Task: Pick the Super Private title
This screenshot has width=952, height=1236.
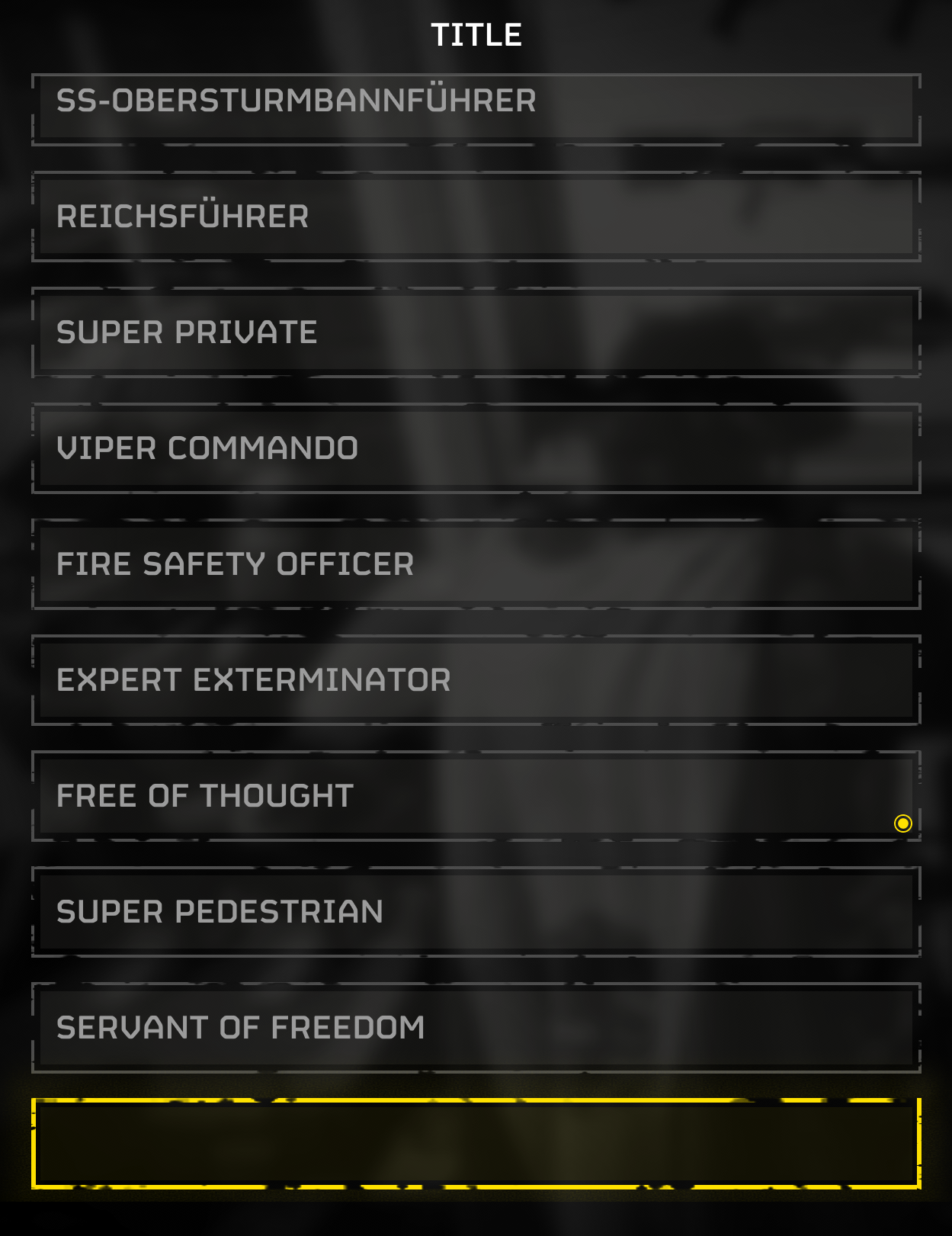Action: pyautogui.click(x=476, y=332)
